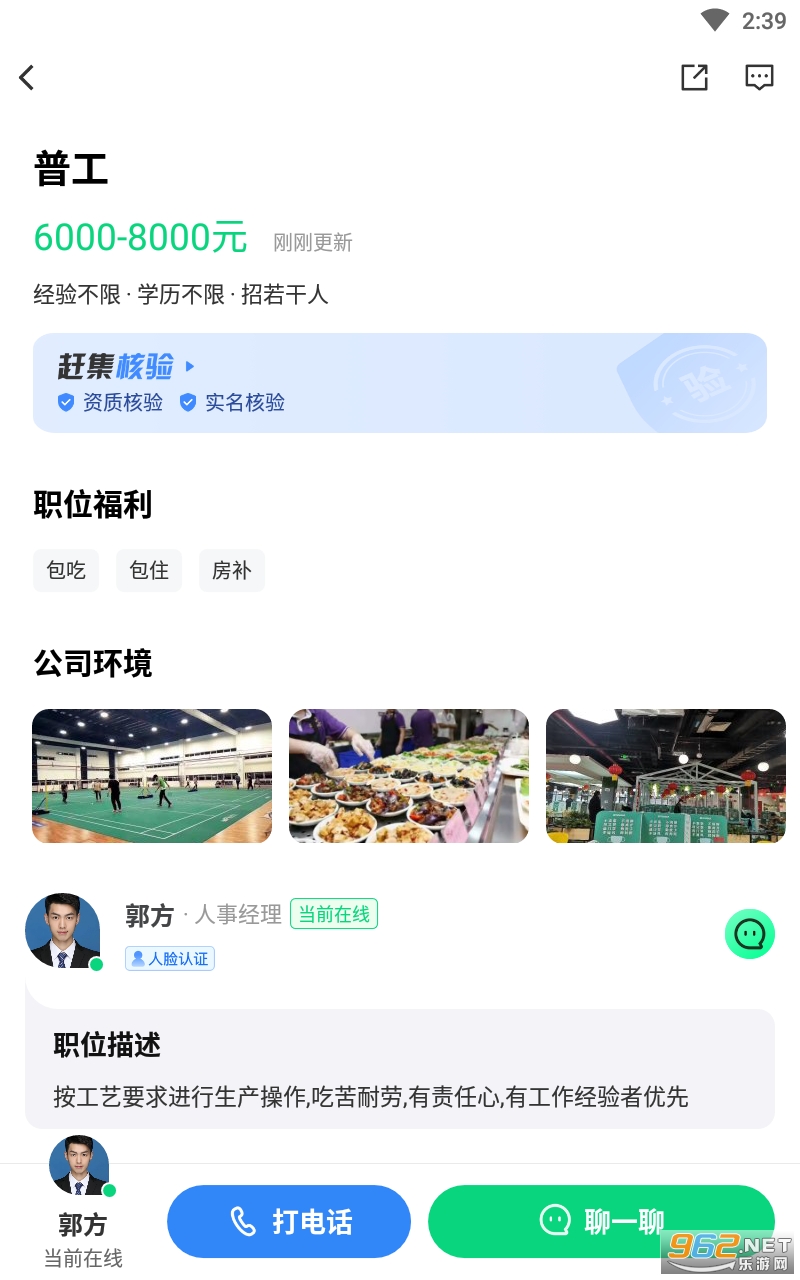The width and height of the screenshot is (800, 1280).
Task: View the dining hall environment photo
Action: 665,776
